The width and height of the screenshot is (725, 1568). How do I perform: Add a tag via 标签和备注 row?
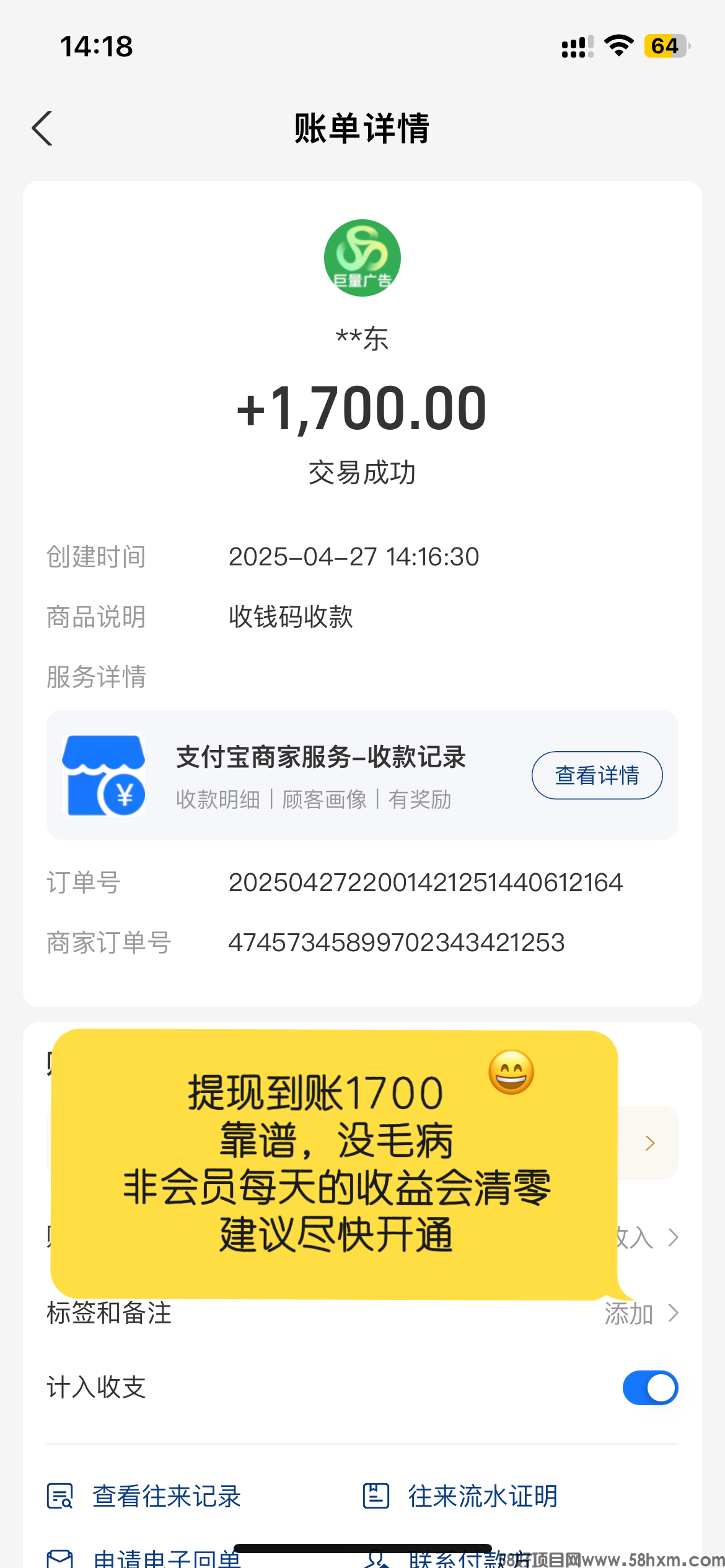click(x=641, y=1313)
